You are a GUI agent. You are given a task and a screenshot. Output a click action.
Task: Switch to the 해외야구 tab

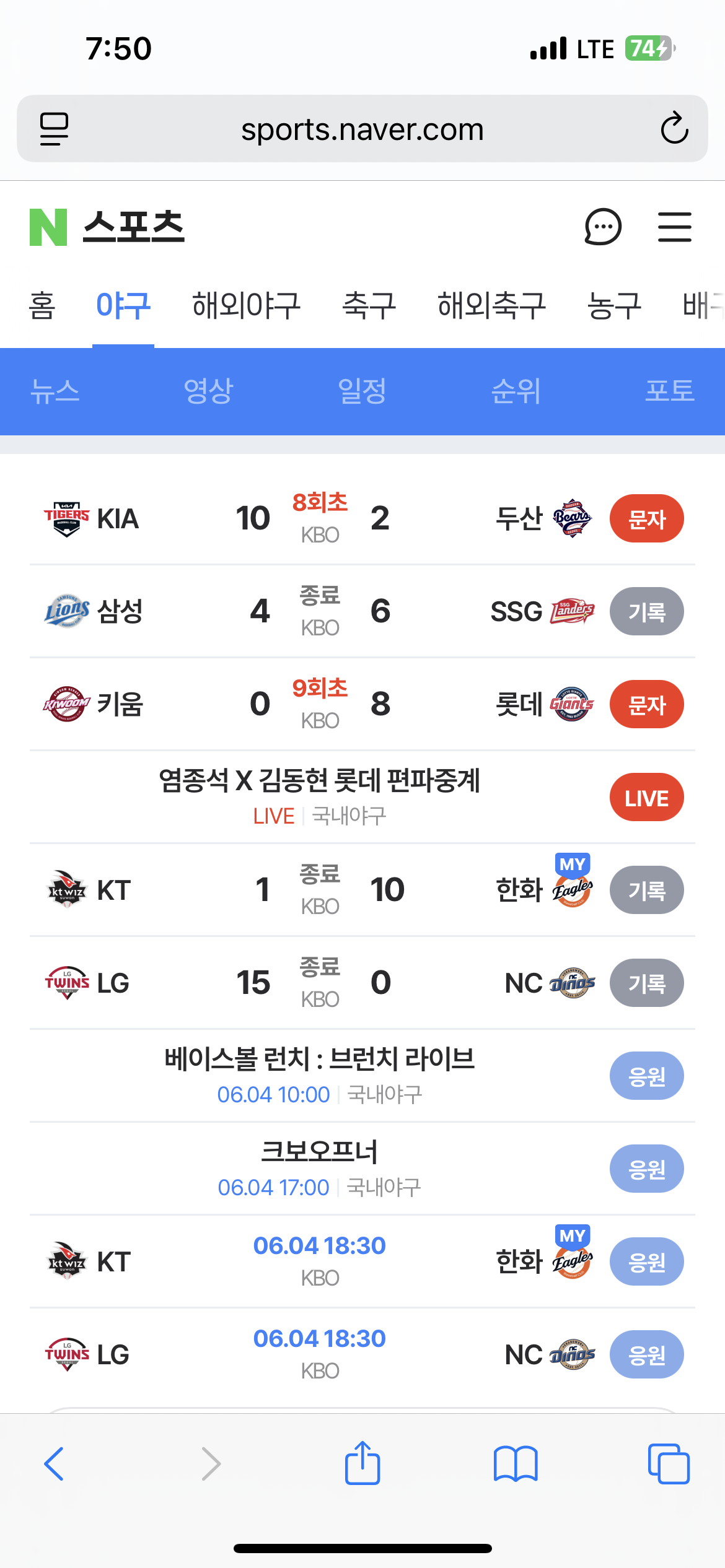tap(247, 306)
